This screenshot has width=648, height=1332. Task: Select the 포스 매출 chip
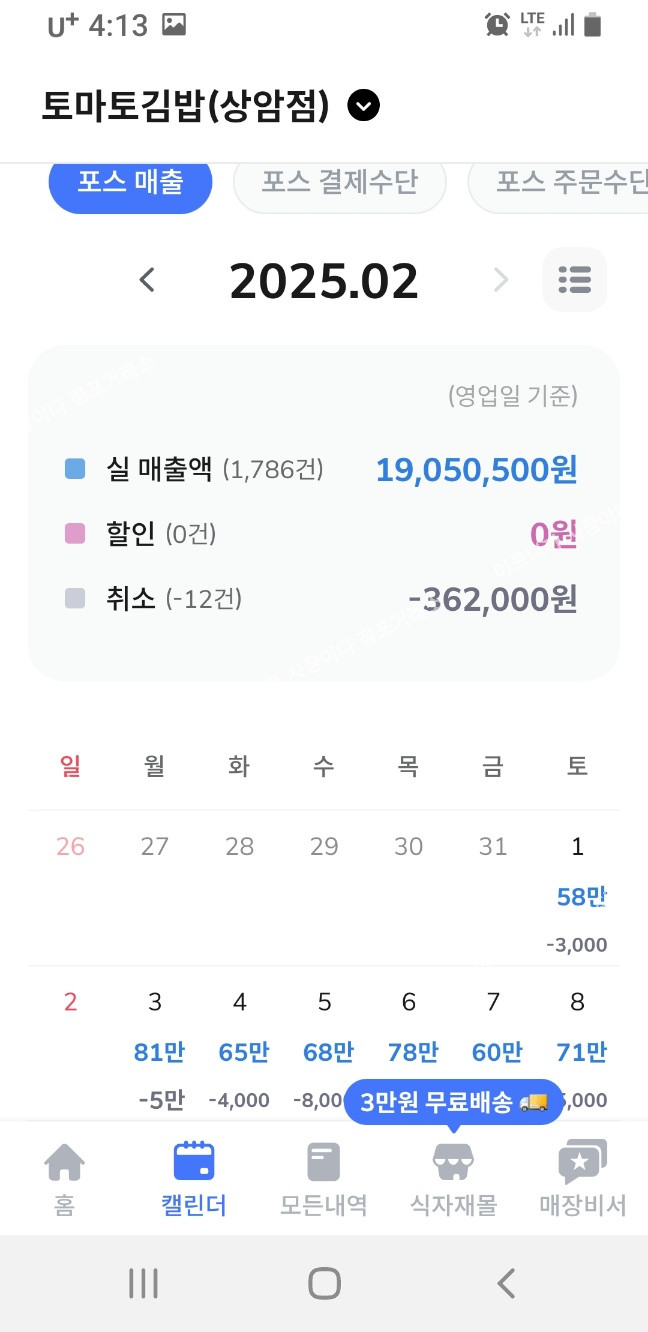[x=131, y=183]
